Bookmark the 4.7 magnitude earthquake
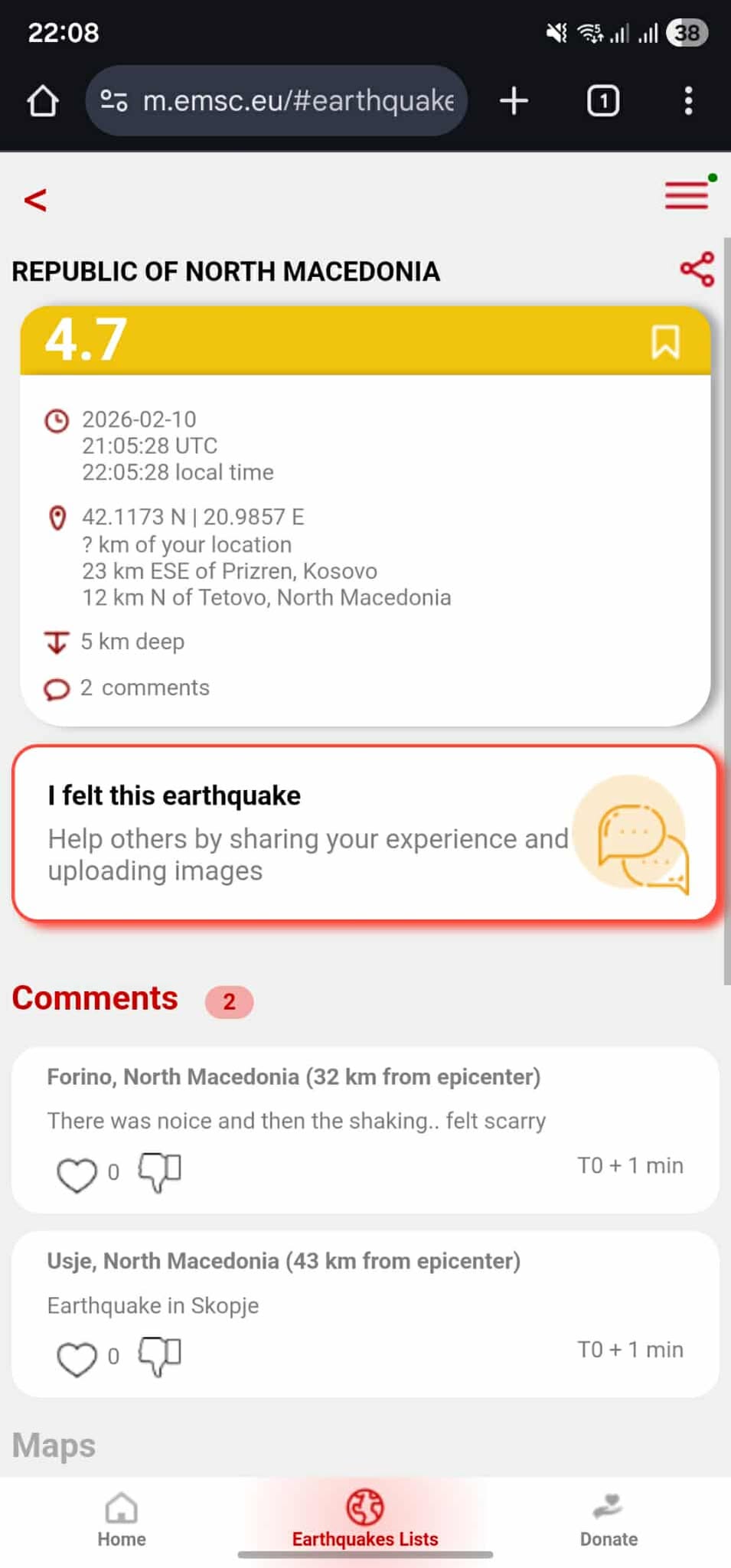Image resolution: width=731 pixels, height=1568 pixels. pos(664,341)
